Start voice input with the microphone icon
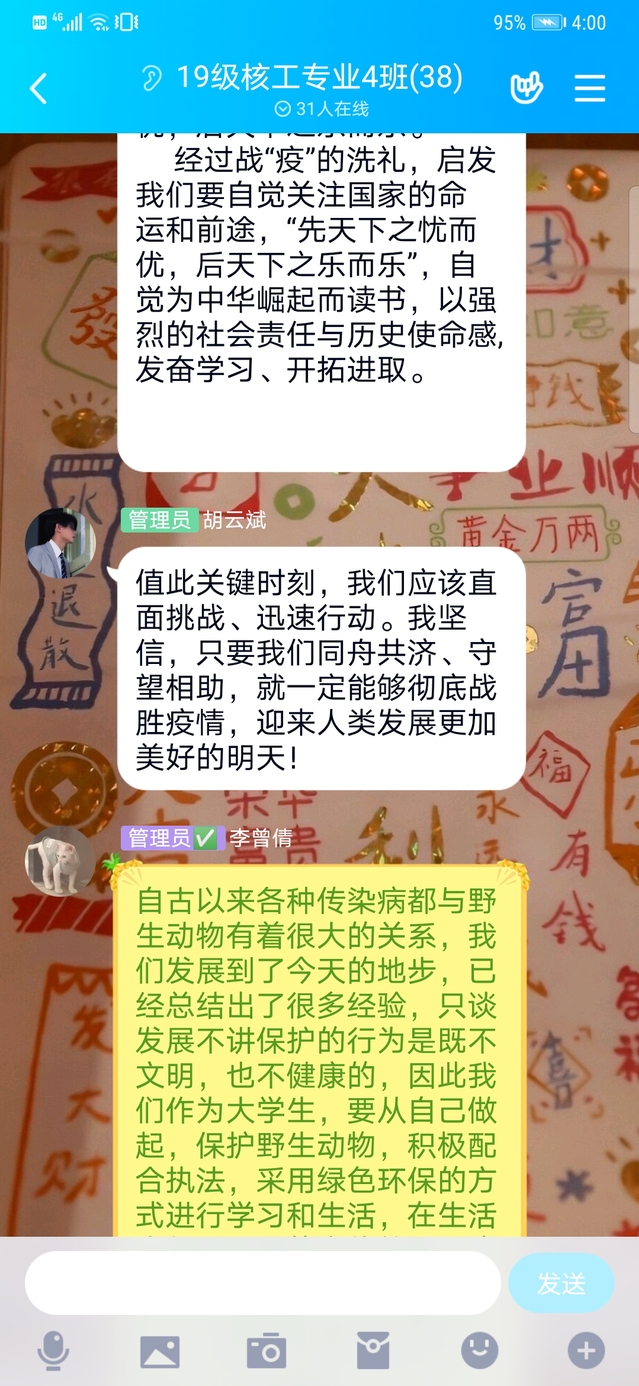The height and width of the screenshot is (1386, 639). tap(53, 1351)
